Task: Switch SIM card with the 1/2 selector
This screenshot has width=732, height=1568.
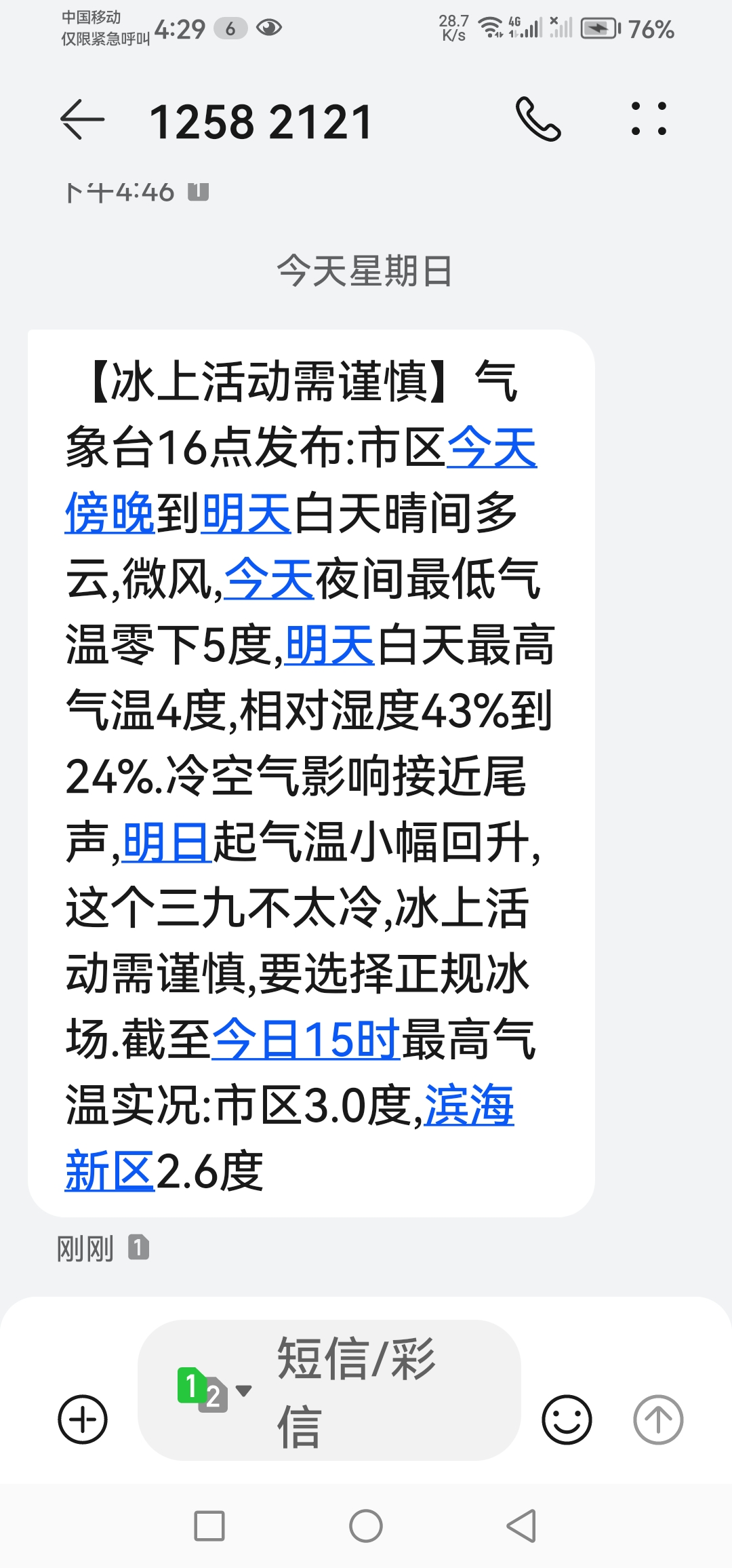Action: (x=211, y=1390)
